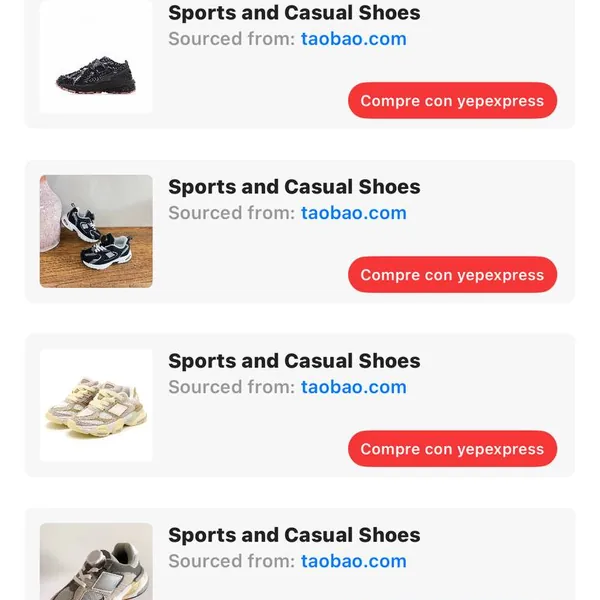This screenshot has height=600, width=600.
Task: Open taobao.com link on the black sneaker card
Action: pyautogui.click(x=353, y=39)
